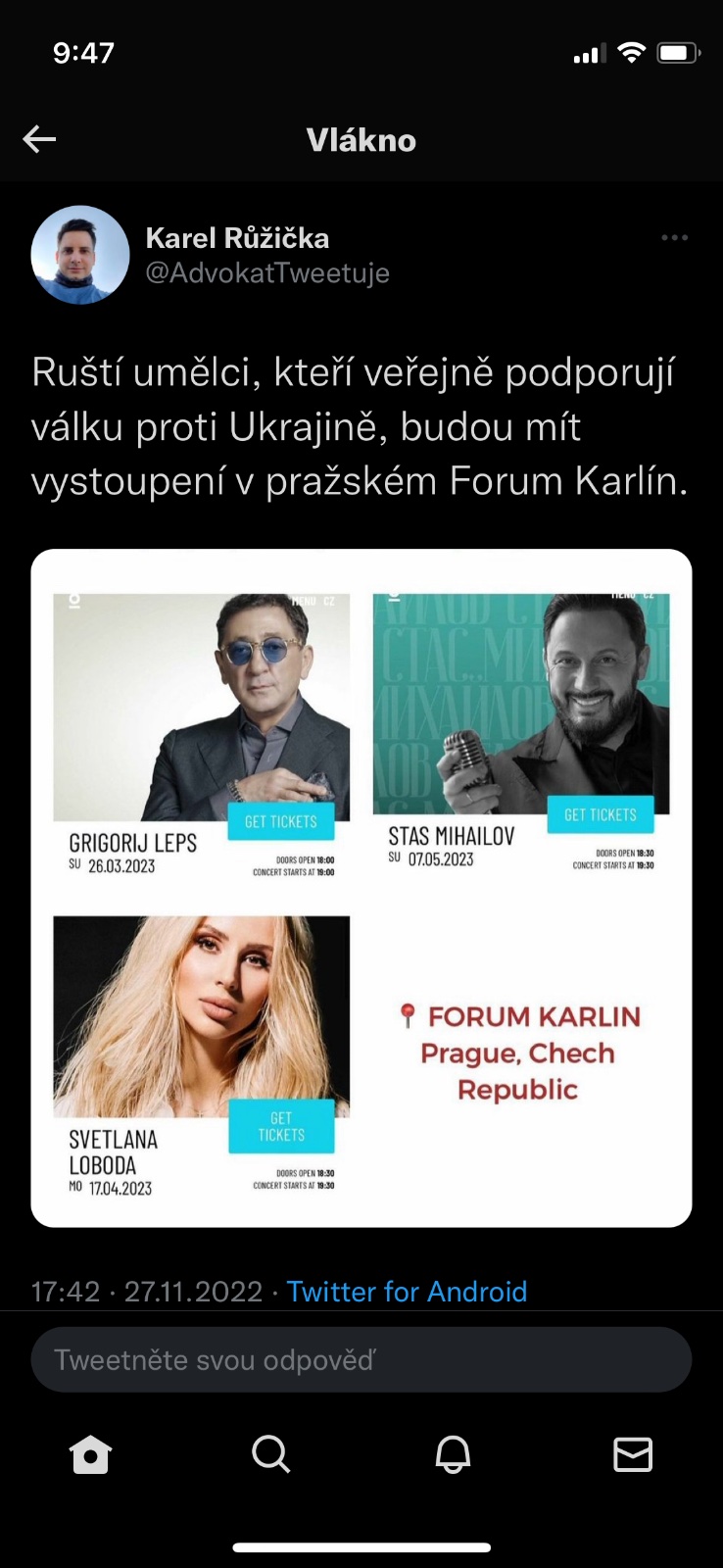Screen dimensions: 723x1568
Task: Open the @AdvokatTweetuje profile handle
Action: (x=267, y=272)
